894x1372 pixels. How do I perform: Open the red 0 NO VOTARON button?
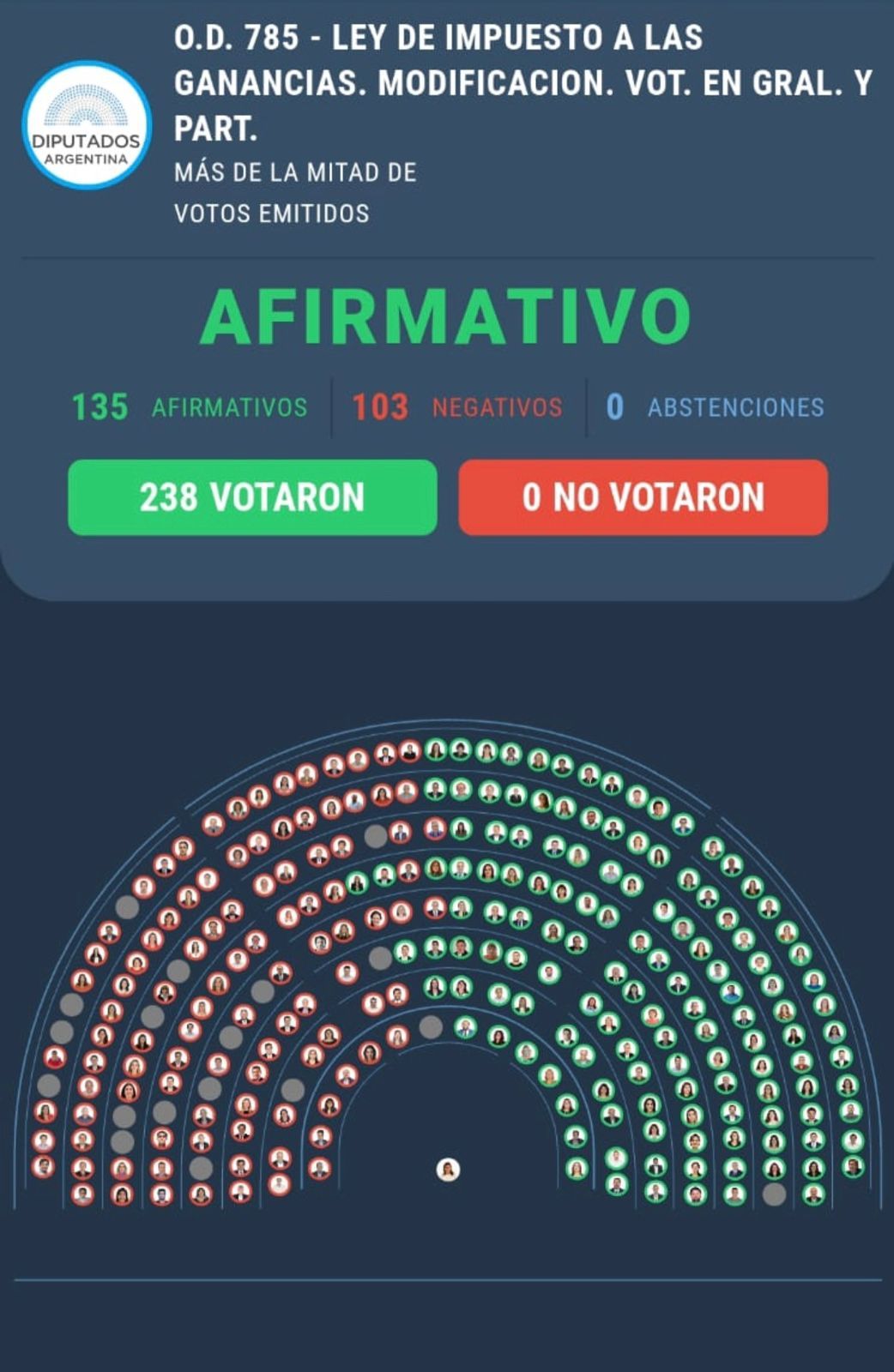643,497
